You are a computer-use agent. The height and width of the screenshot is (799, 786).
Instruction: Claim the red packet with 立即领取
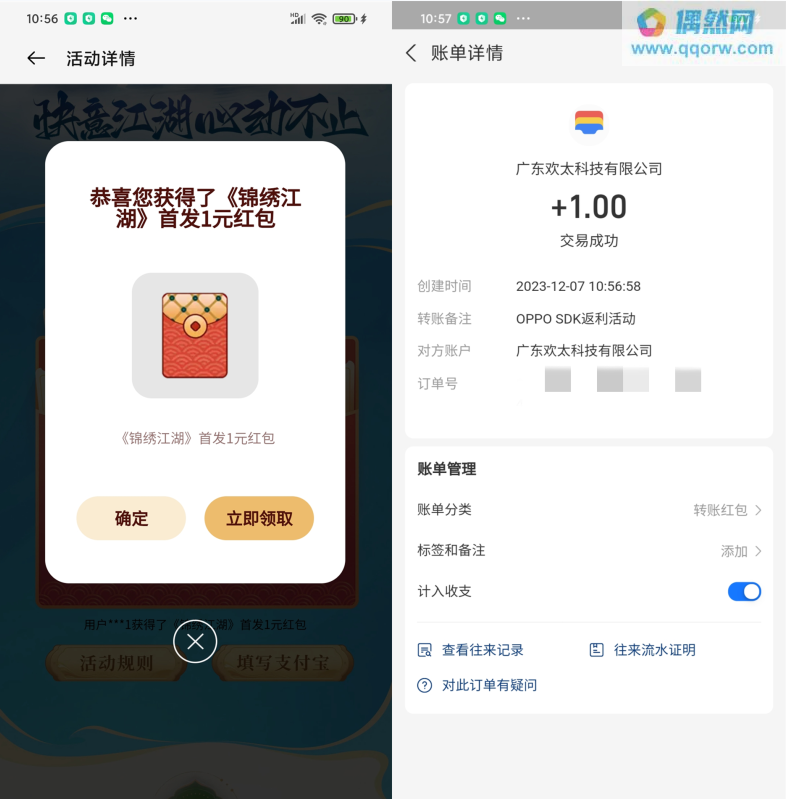[259, 518]
